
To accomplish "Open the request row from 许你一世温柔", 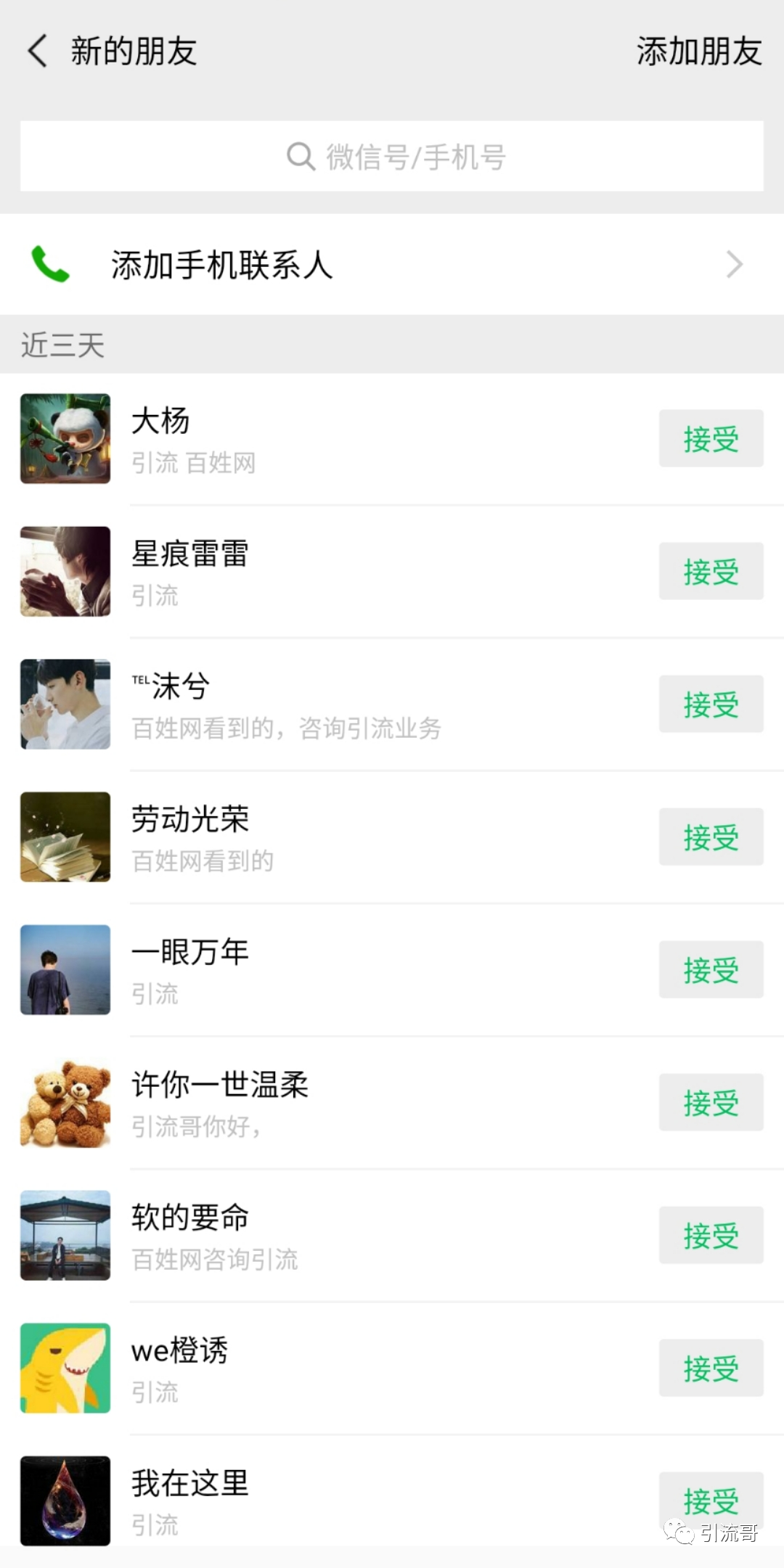I will tap(363, 1103).
